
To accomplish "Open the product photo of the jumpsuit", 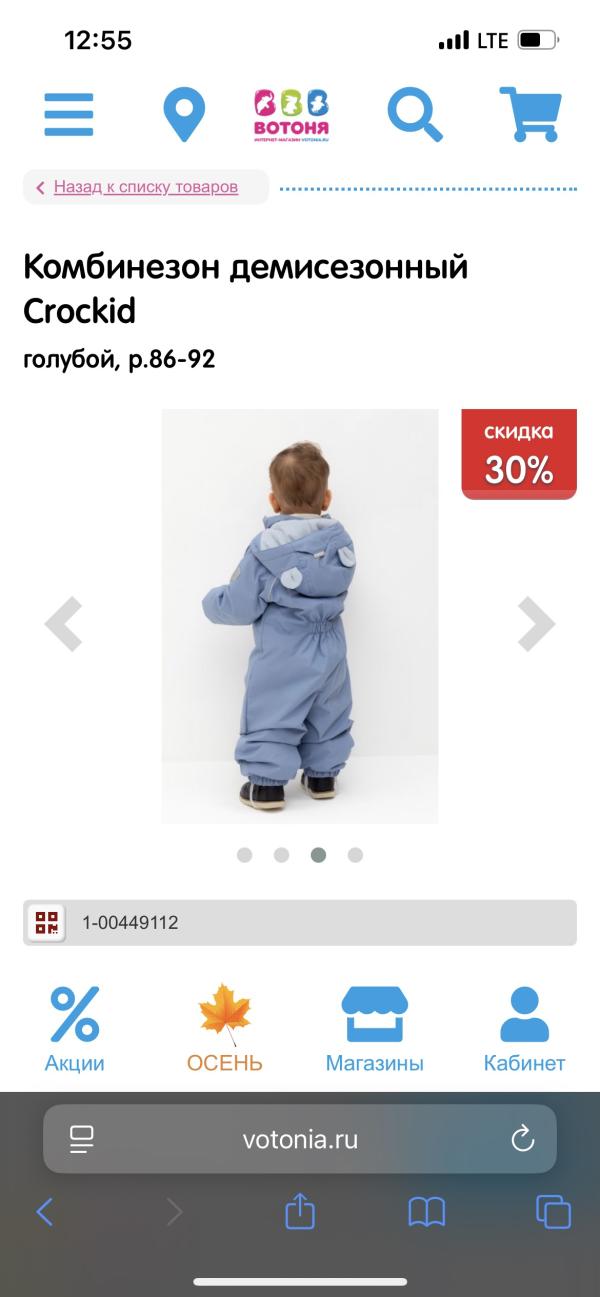I will point(300,616).
